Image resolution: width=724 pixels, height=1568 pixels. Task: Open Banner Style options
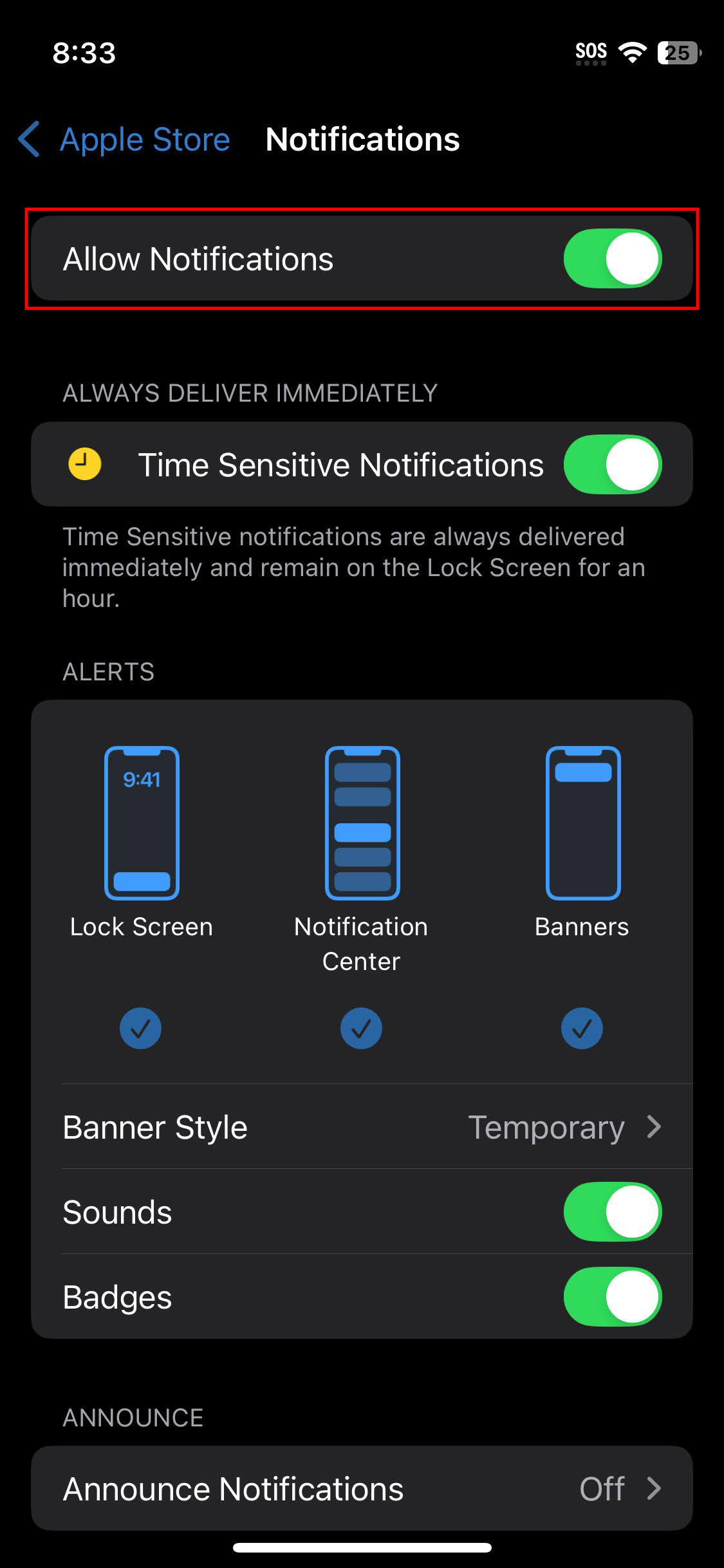click(x=362, y=1127)
